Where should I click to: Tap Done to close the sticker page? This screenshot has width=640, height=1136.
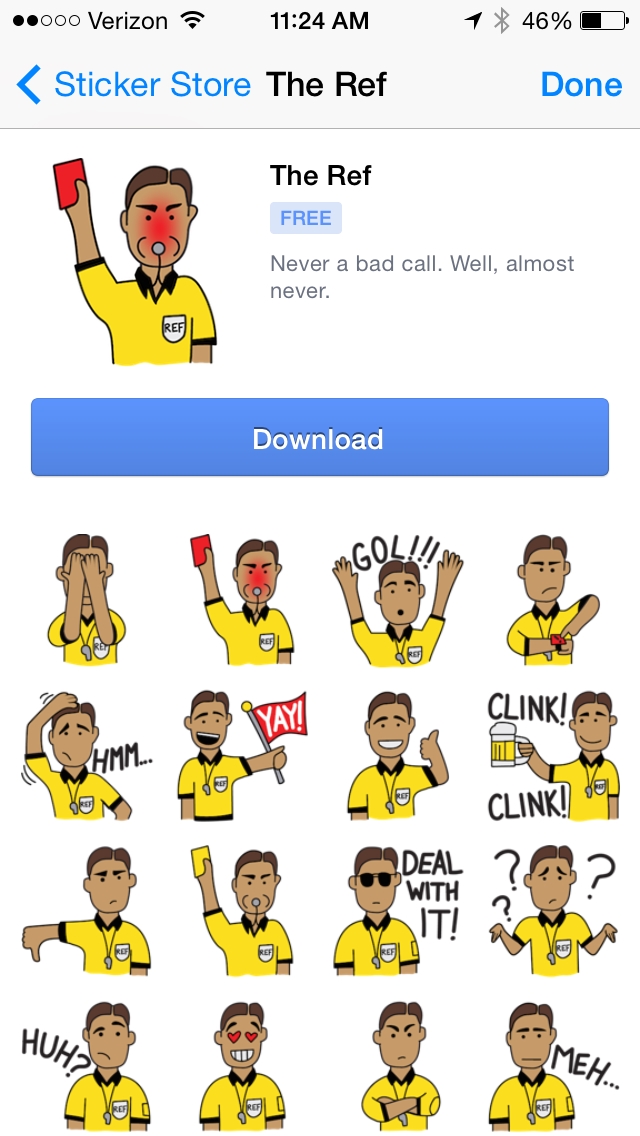581,85
